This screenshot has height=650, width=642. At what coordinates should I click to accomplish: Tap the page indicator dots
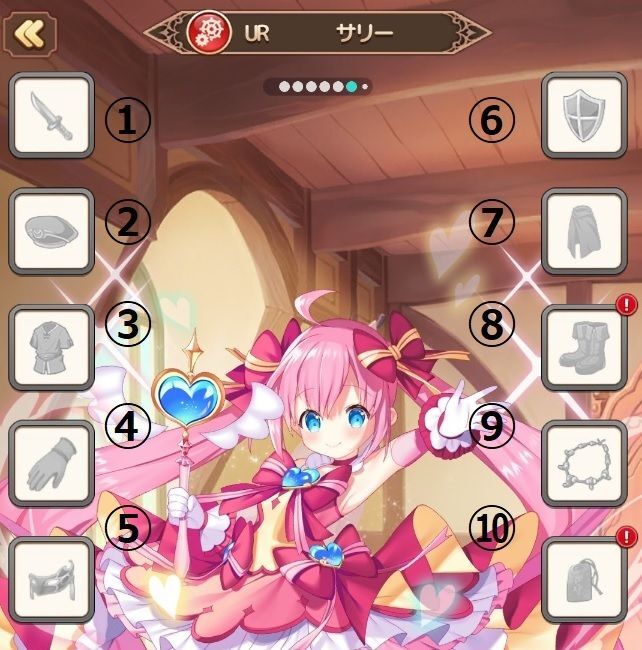[x=318, y=87]
